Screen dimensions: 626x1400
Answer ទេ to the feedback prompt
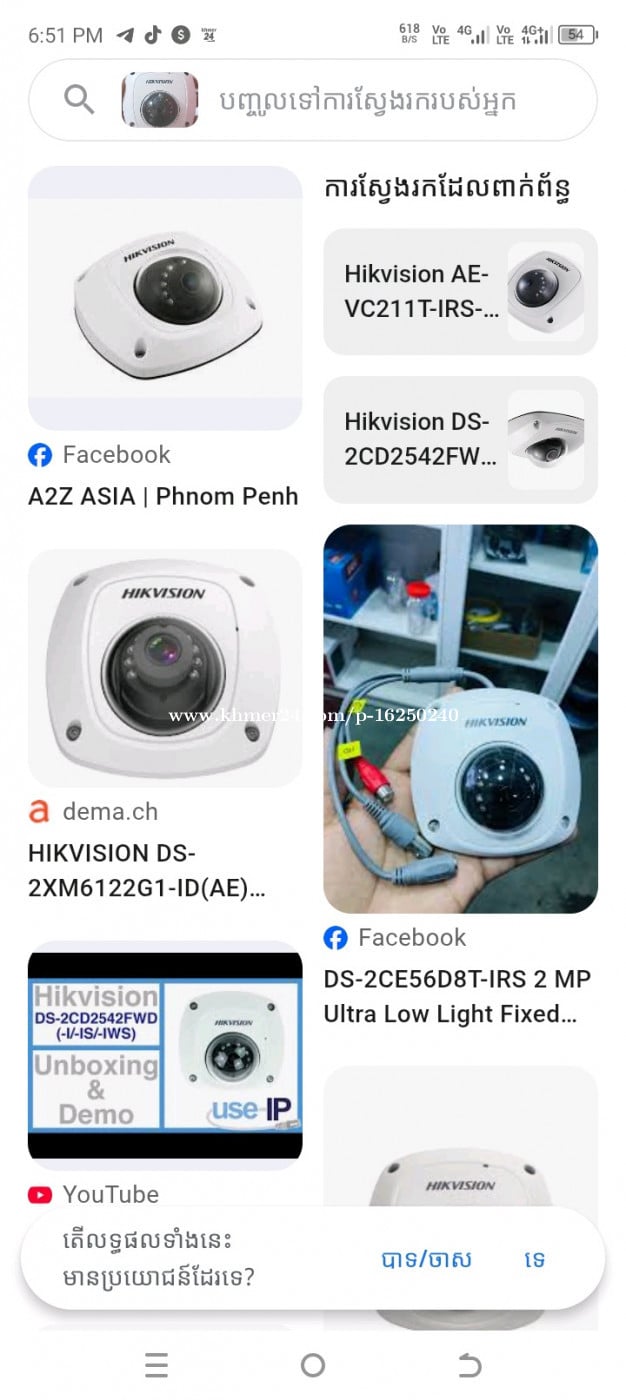coord(535,1259)
